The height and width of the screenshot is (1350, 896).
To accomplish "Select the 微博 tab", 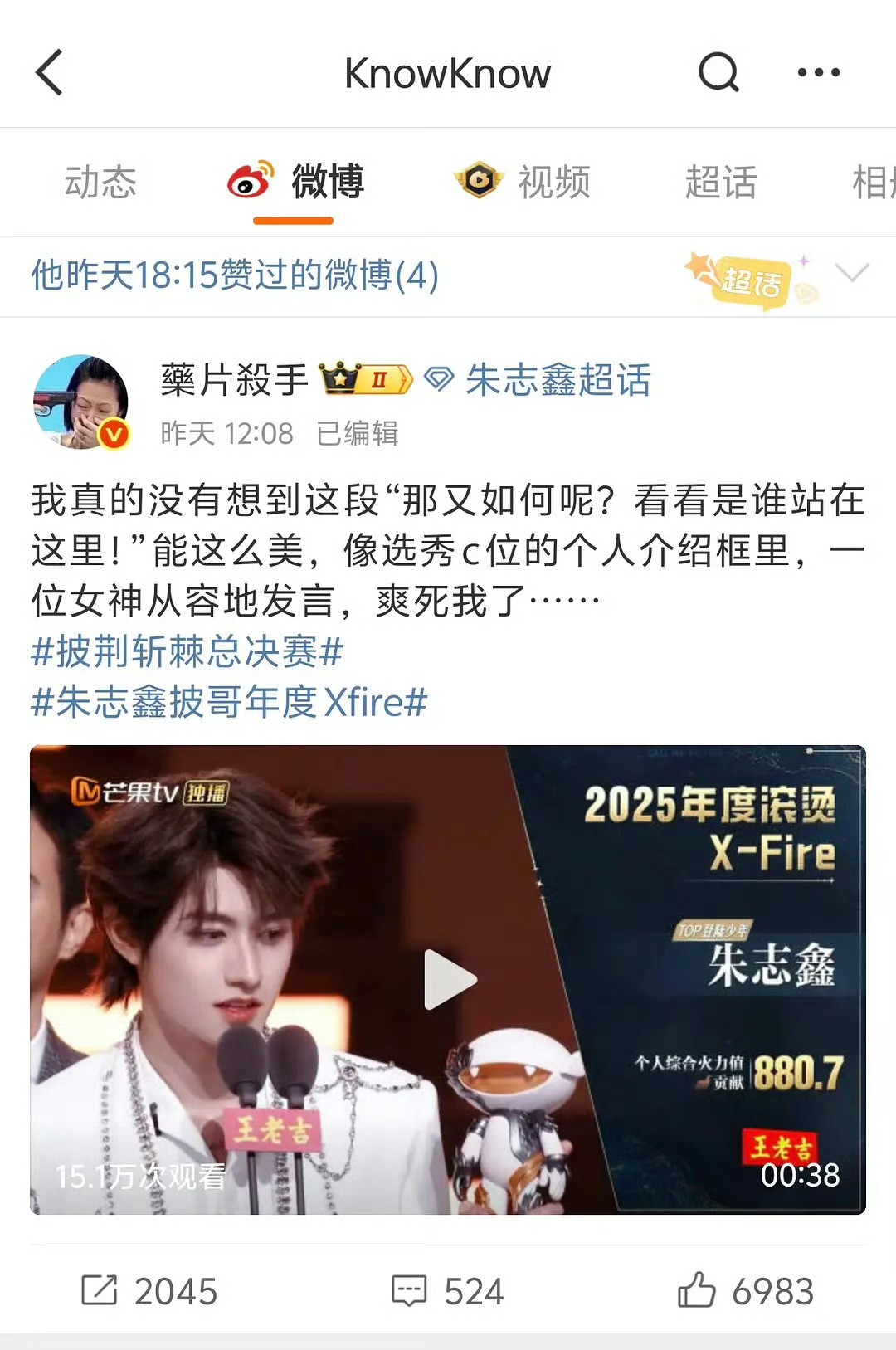I will (x=296, y=182).
